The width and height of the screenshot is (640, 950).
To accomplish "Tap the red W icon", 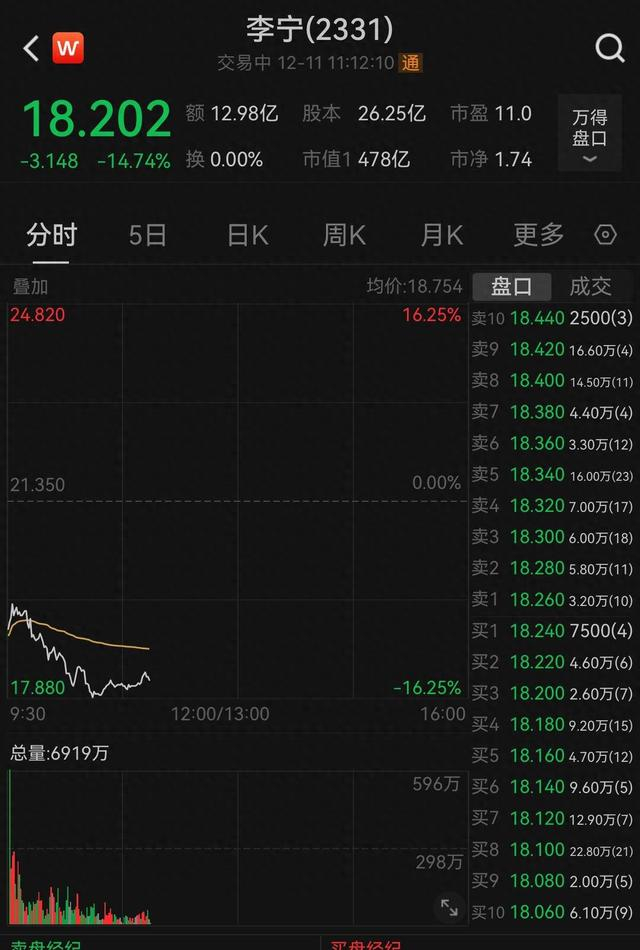I will pyautogui.click(x=68, y=48).
